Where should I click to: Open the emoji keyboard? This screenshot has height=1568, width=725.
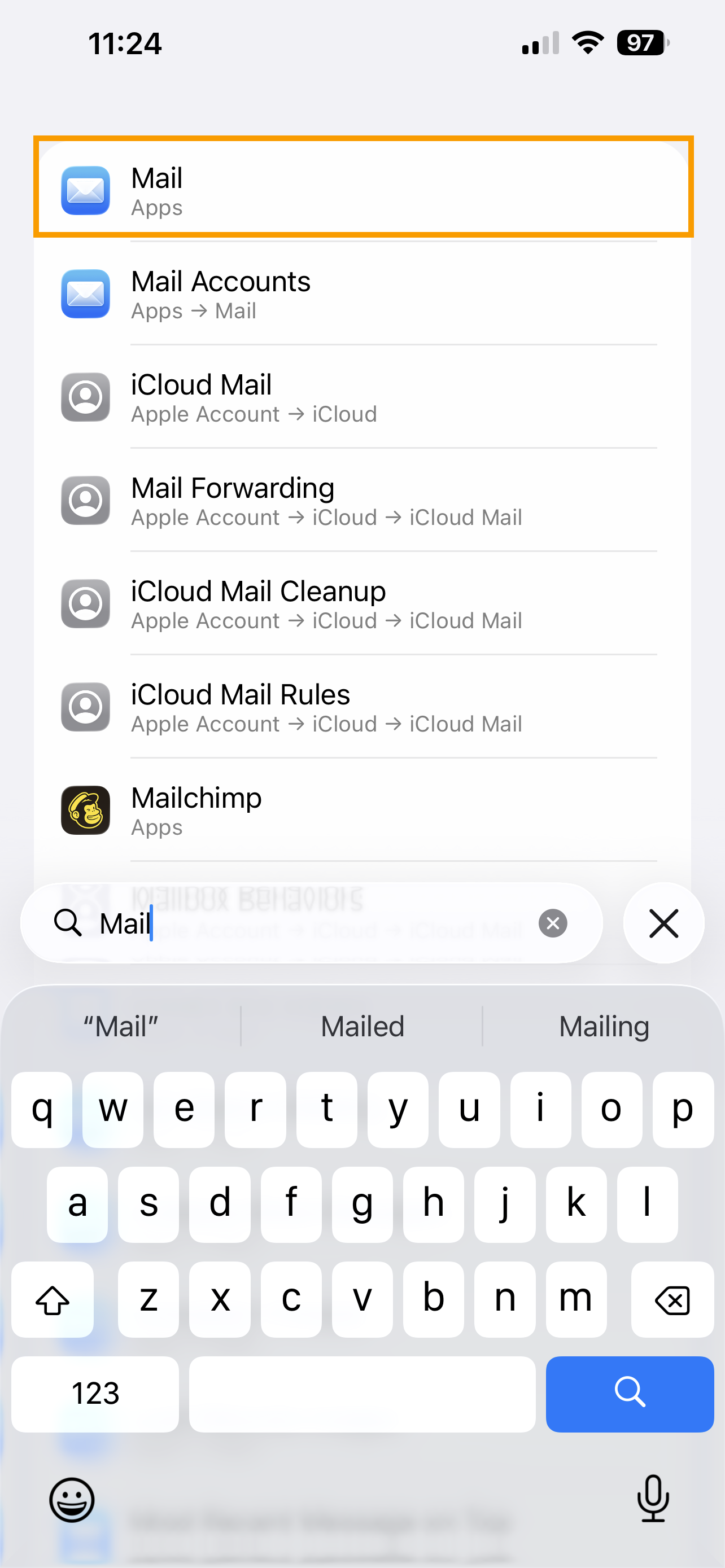click(x=72, y=1499)
